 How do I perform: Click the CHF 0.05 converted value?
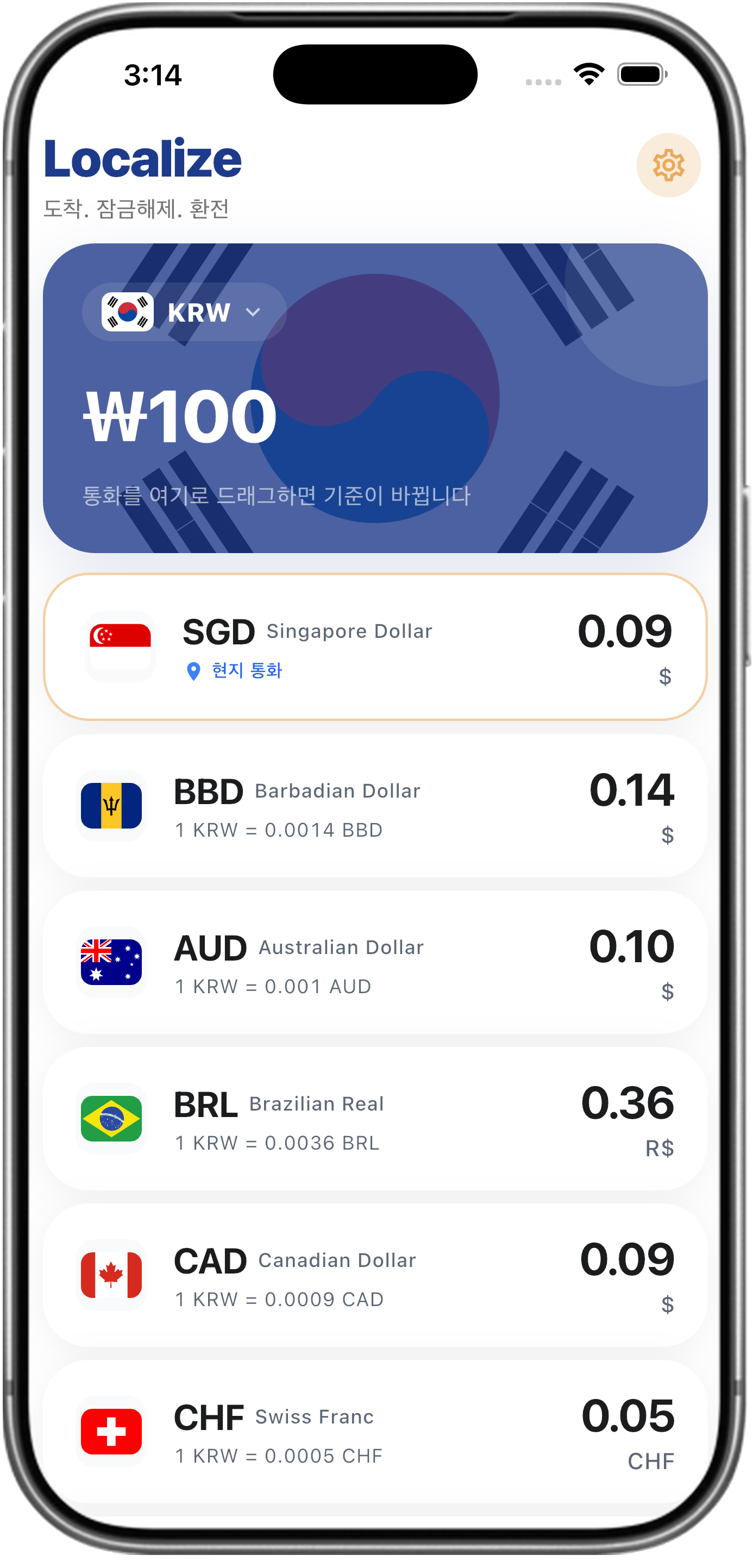pos(627,1418)
